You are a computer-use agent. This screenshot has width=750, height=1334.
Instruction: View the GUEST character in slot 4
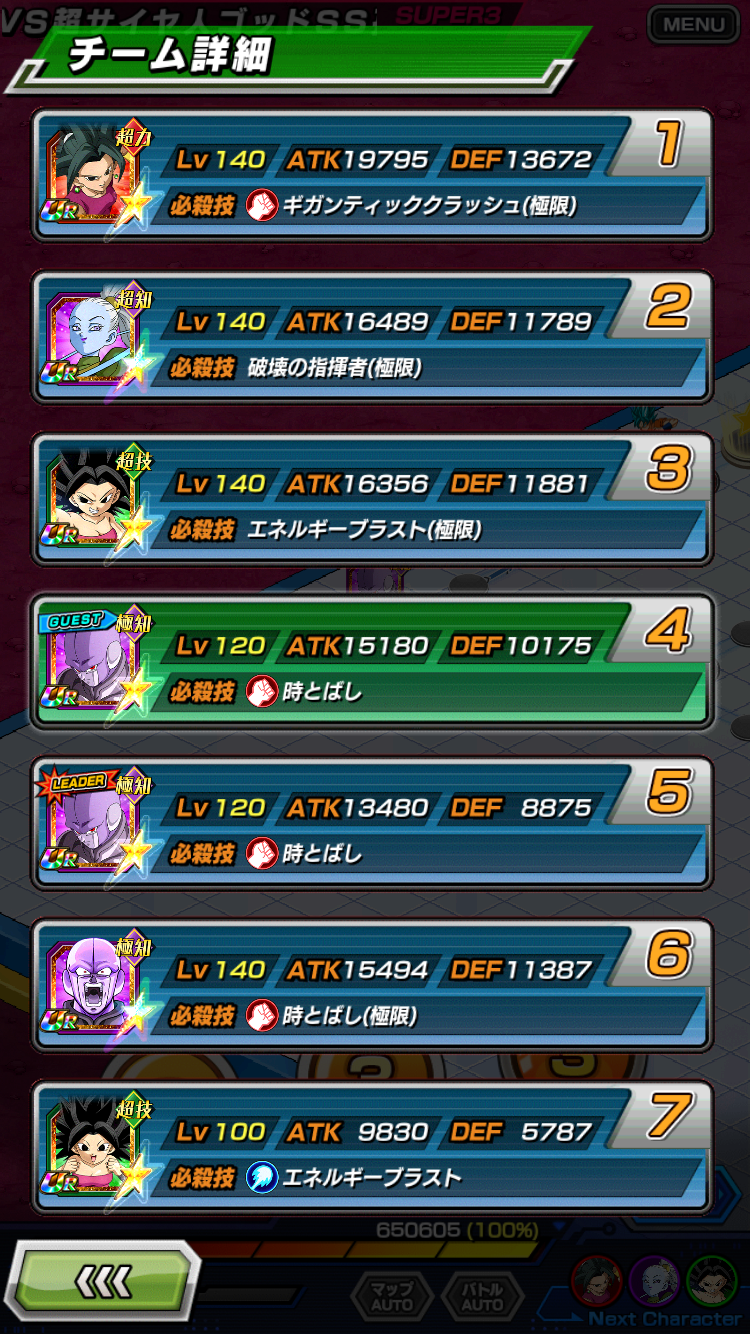pos(373,661)
